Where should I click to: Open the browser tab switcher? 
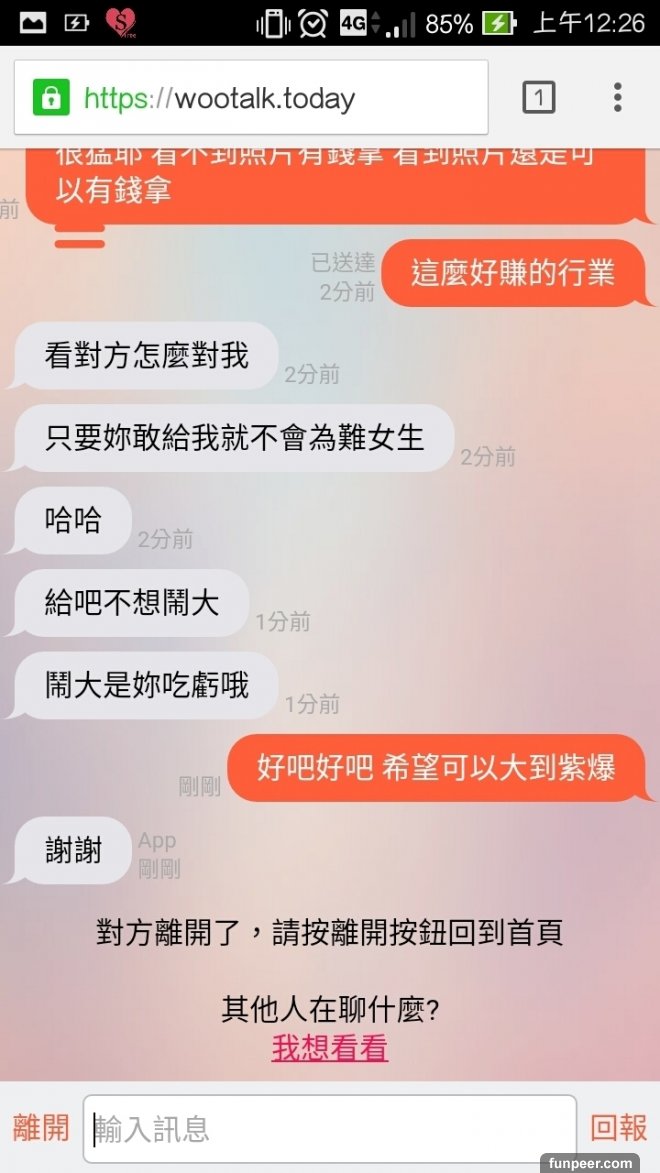(x=538, y=97)
